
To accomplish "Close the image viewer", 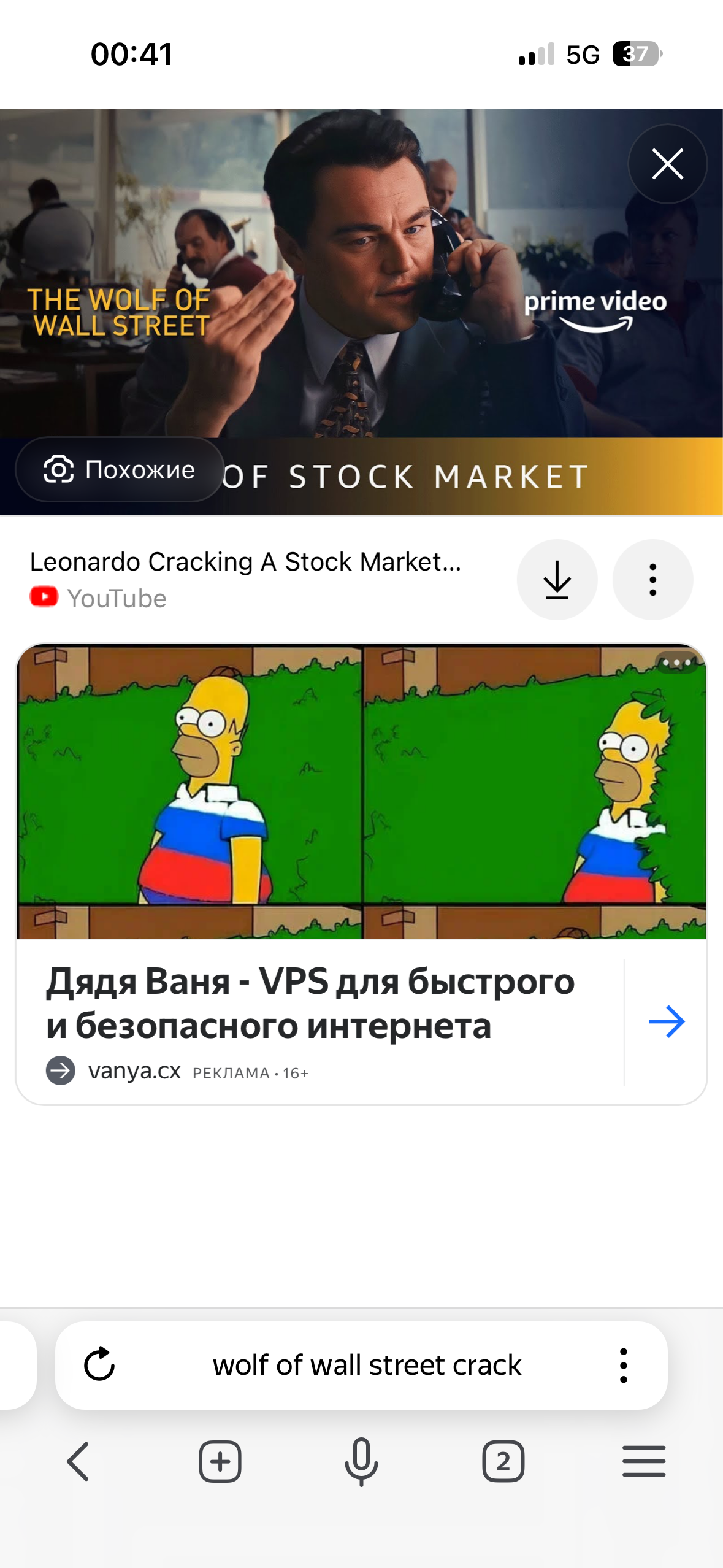I will pyautogui.click(x=667, y=164).
